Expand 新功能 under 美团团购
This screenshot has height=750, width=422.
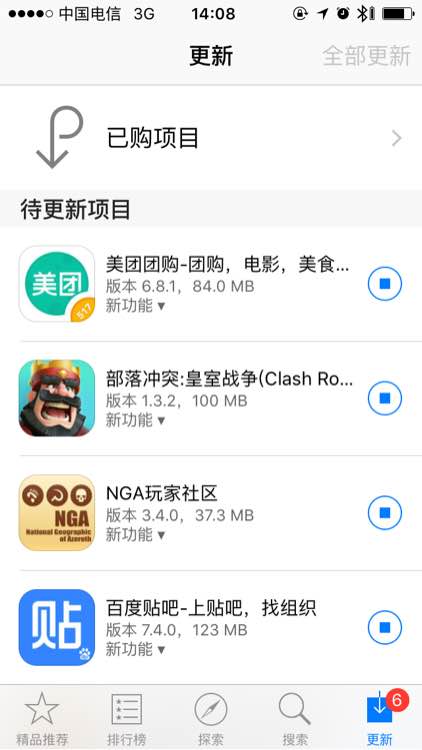click(x=135, y=305)
